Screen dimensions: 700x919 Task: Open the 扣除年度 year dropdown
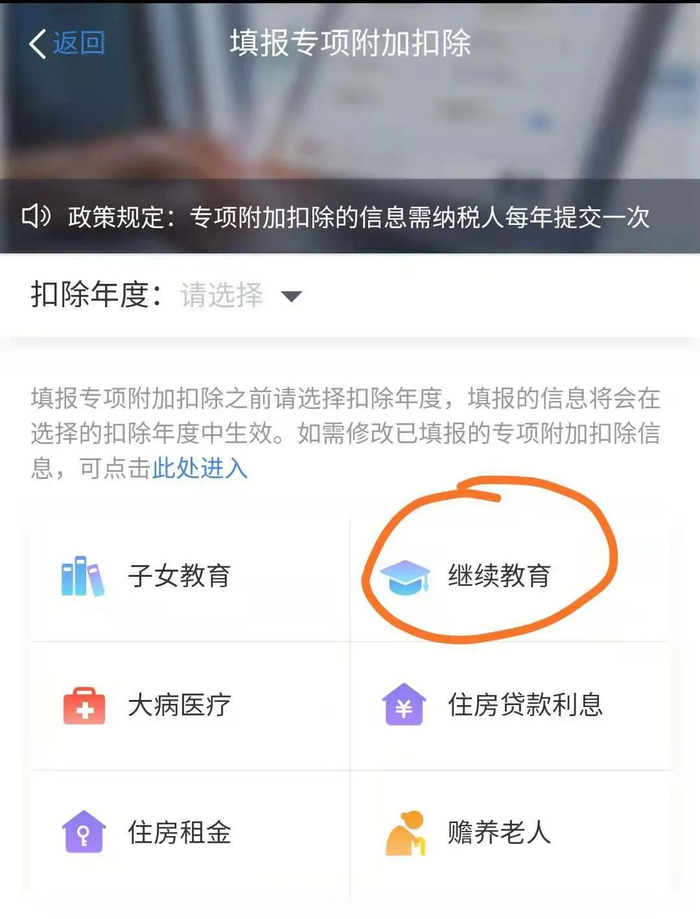coord(241,295)
